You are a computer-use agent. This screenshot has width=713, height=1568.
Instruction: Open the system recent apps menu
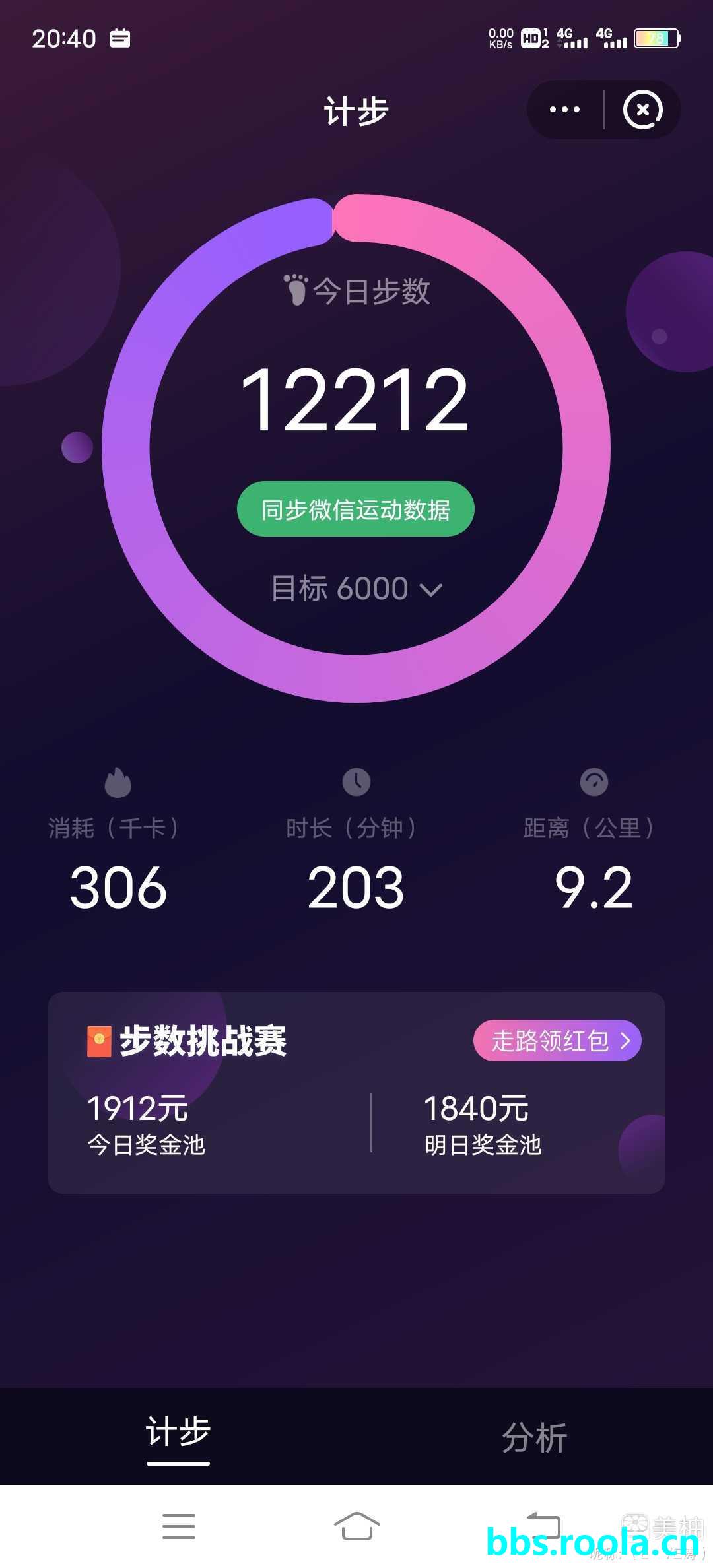pos(179,1526)
